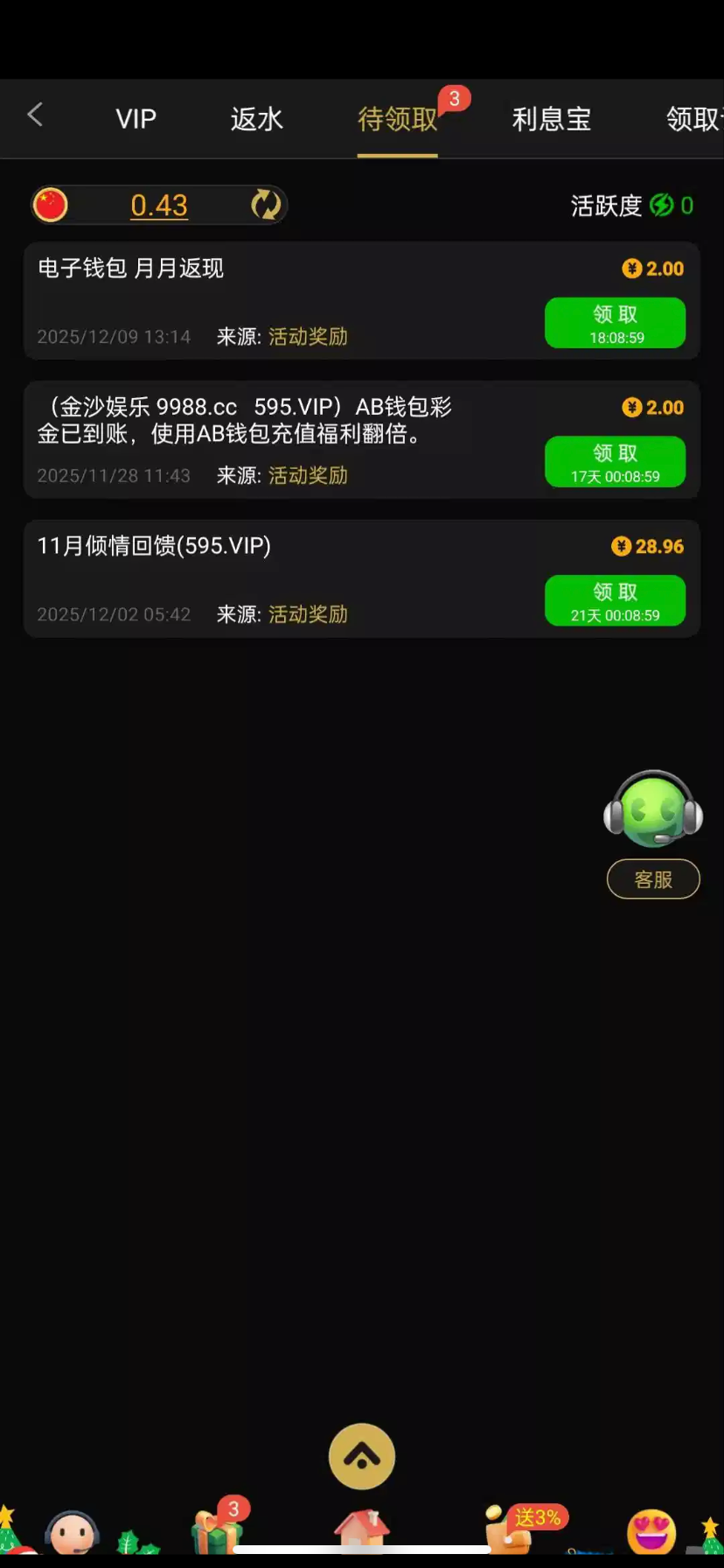The height and width of the screenshot is (1568, 724).
Task: Tap the yellow up-arrow floating button
Action: [x=362, y=1456]
